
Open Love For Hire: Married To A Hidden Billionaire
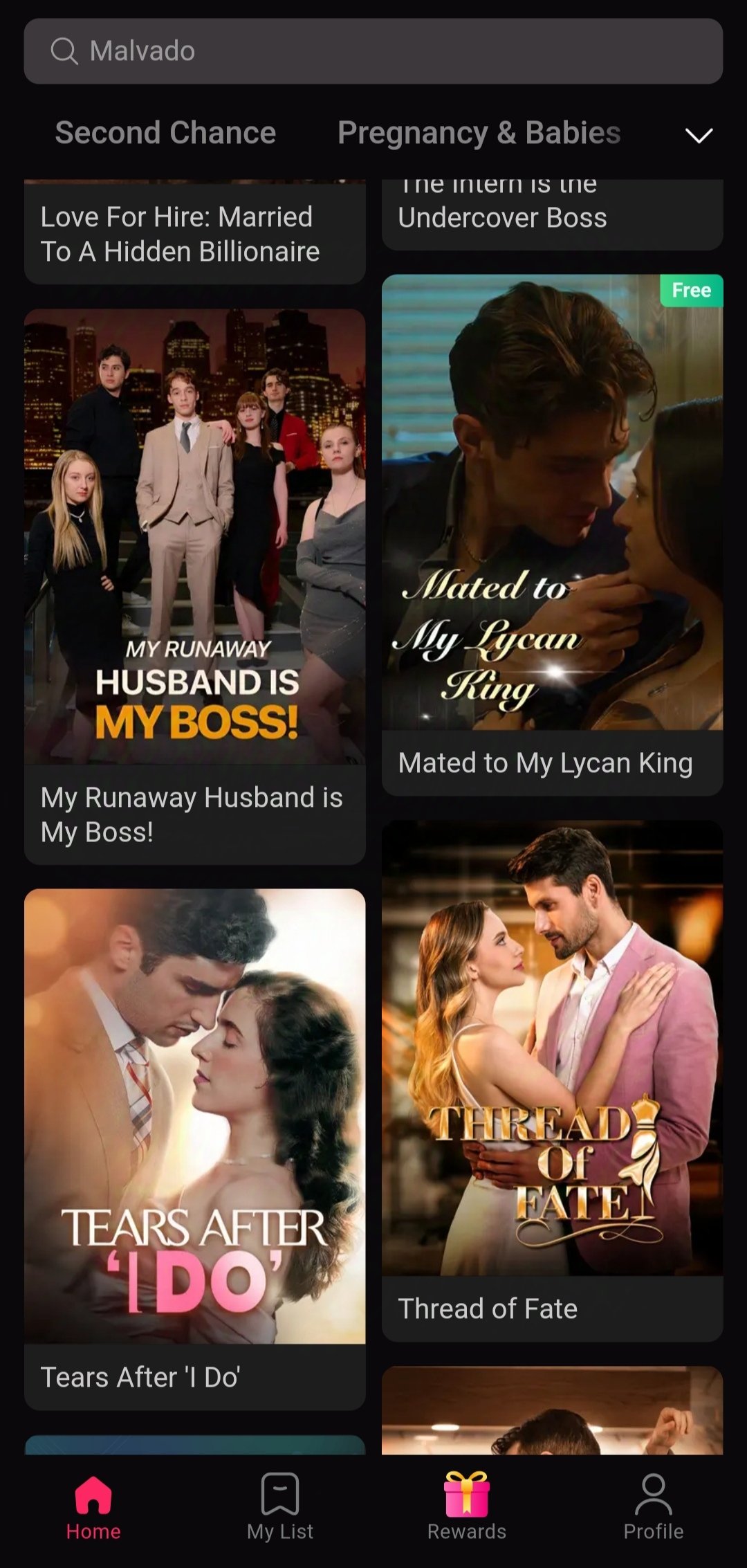194,234
